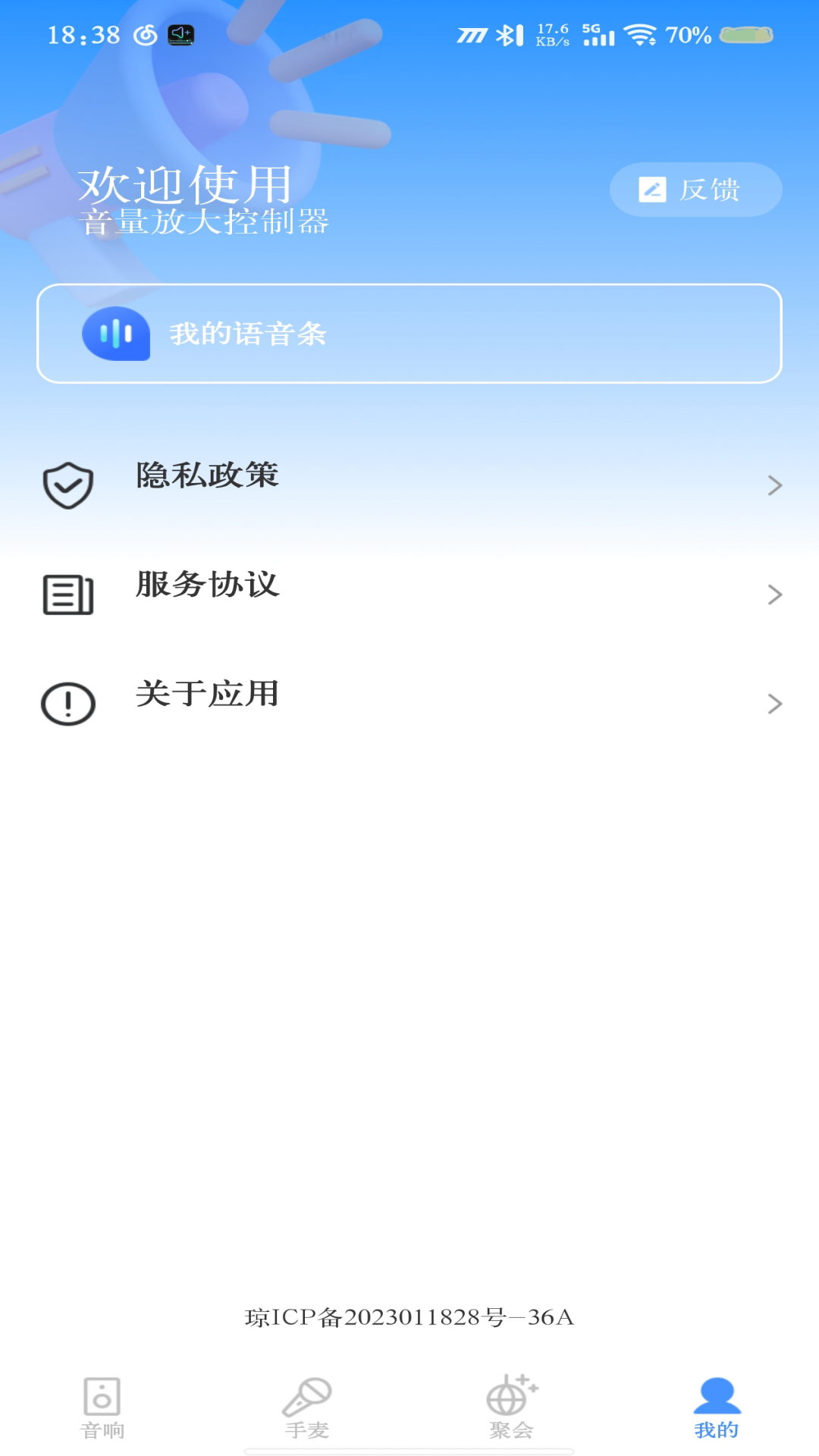Tap the info icon beside 关于应用
Viewport: 819px width, 1456px height.
pyautogui.click(x=67, y=703)
